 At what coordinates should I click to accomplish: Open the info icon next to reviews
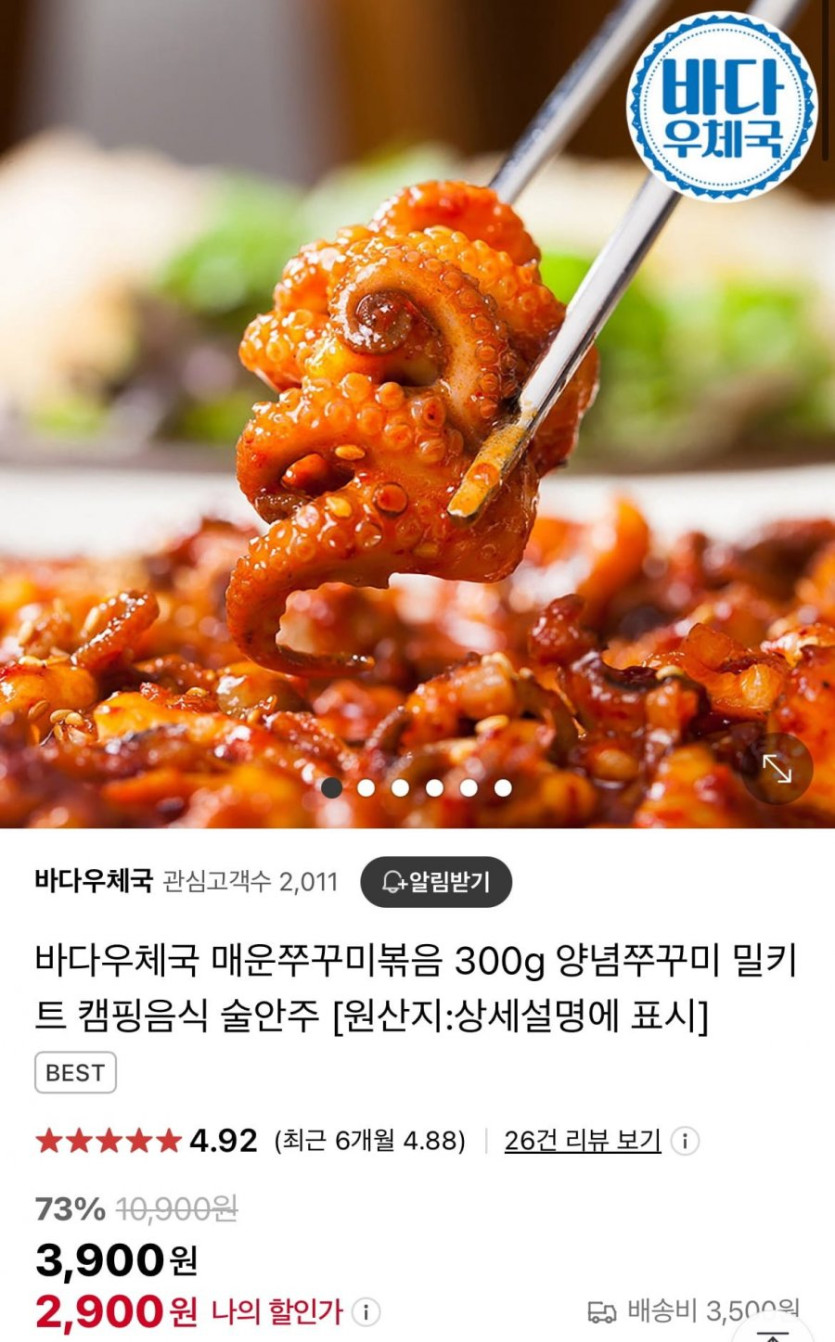coord(685,1141)
